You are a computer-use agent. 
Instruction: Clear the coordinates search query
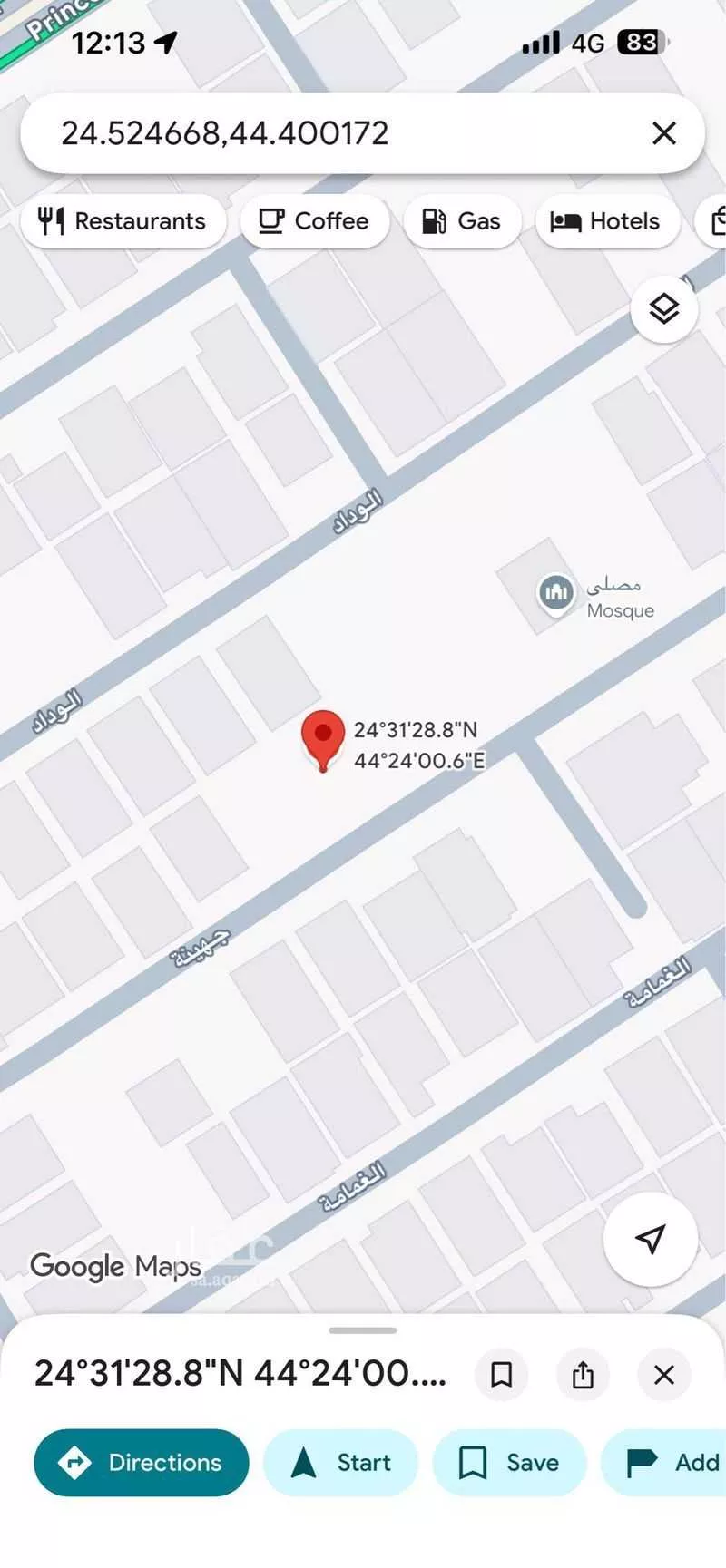(664, 133)
